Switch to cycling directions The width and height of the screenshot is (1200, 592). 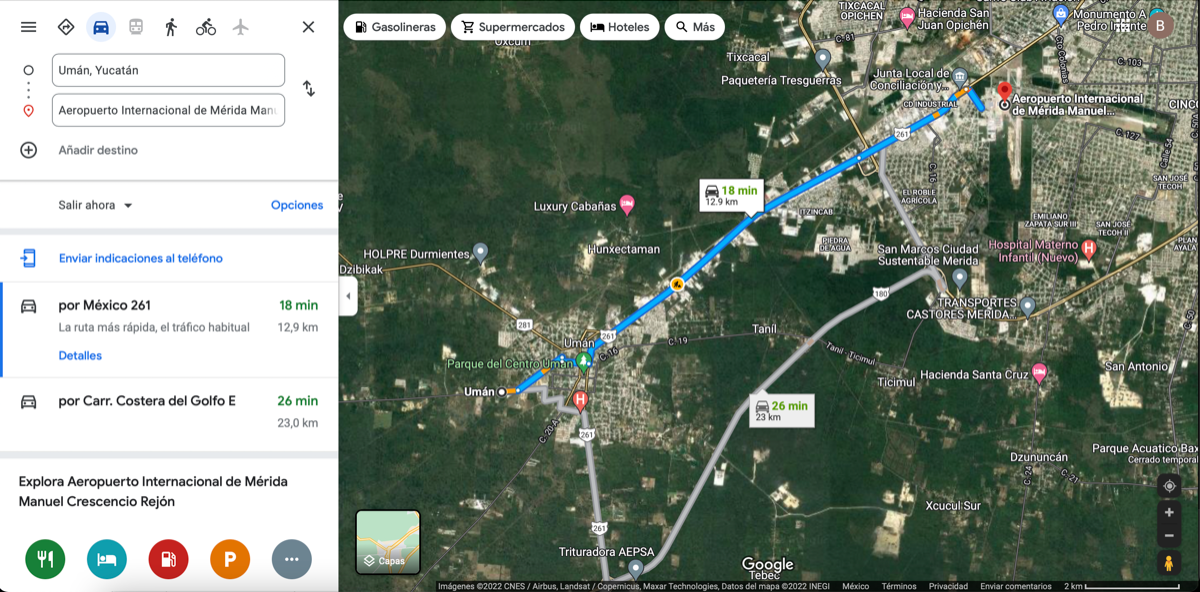click(206, 27)
